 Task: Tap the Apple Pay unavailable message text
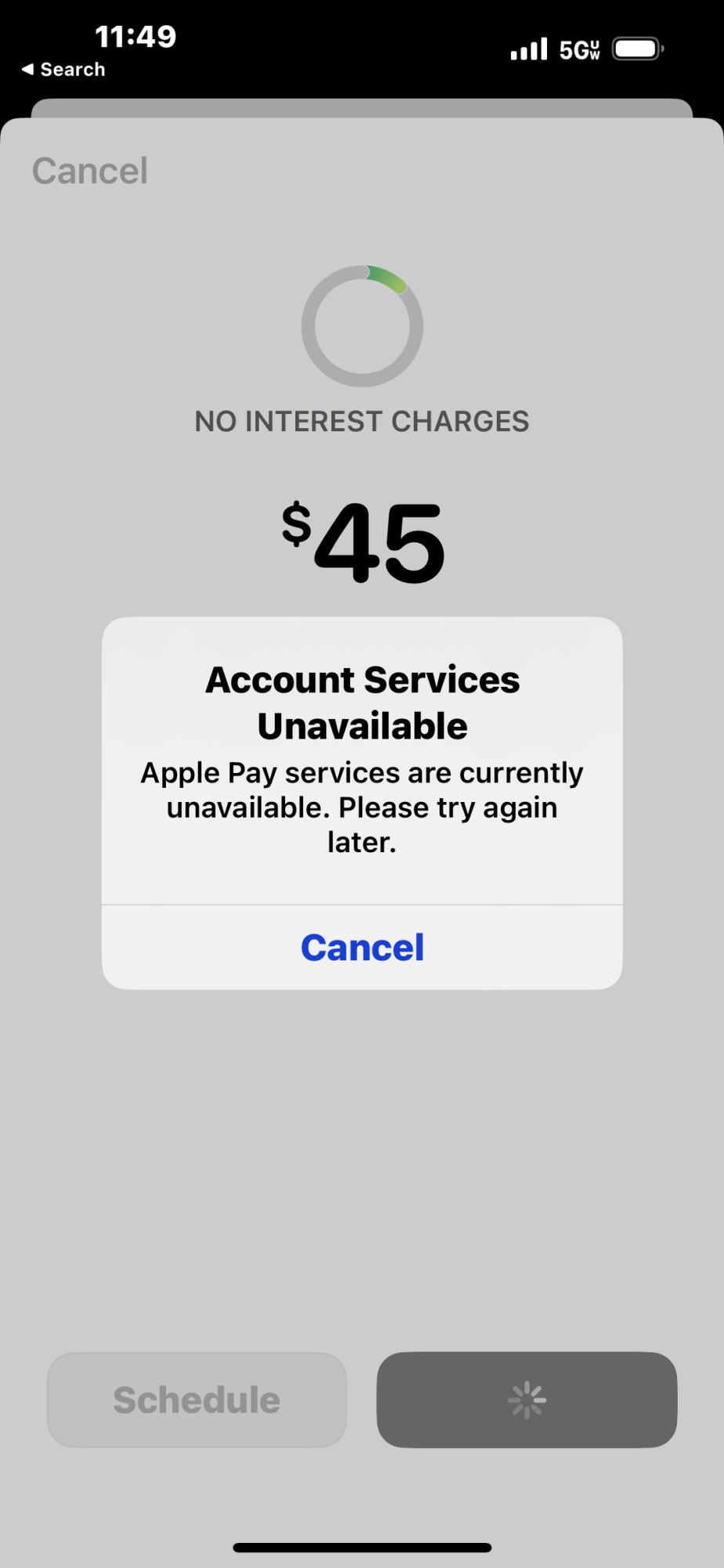[x=361, y=807]
